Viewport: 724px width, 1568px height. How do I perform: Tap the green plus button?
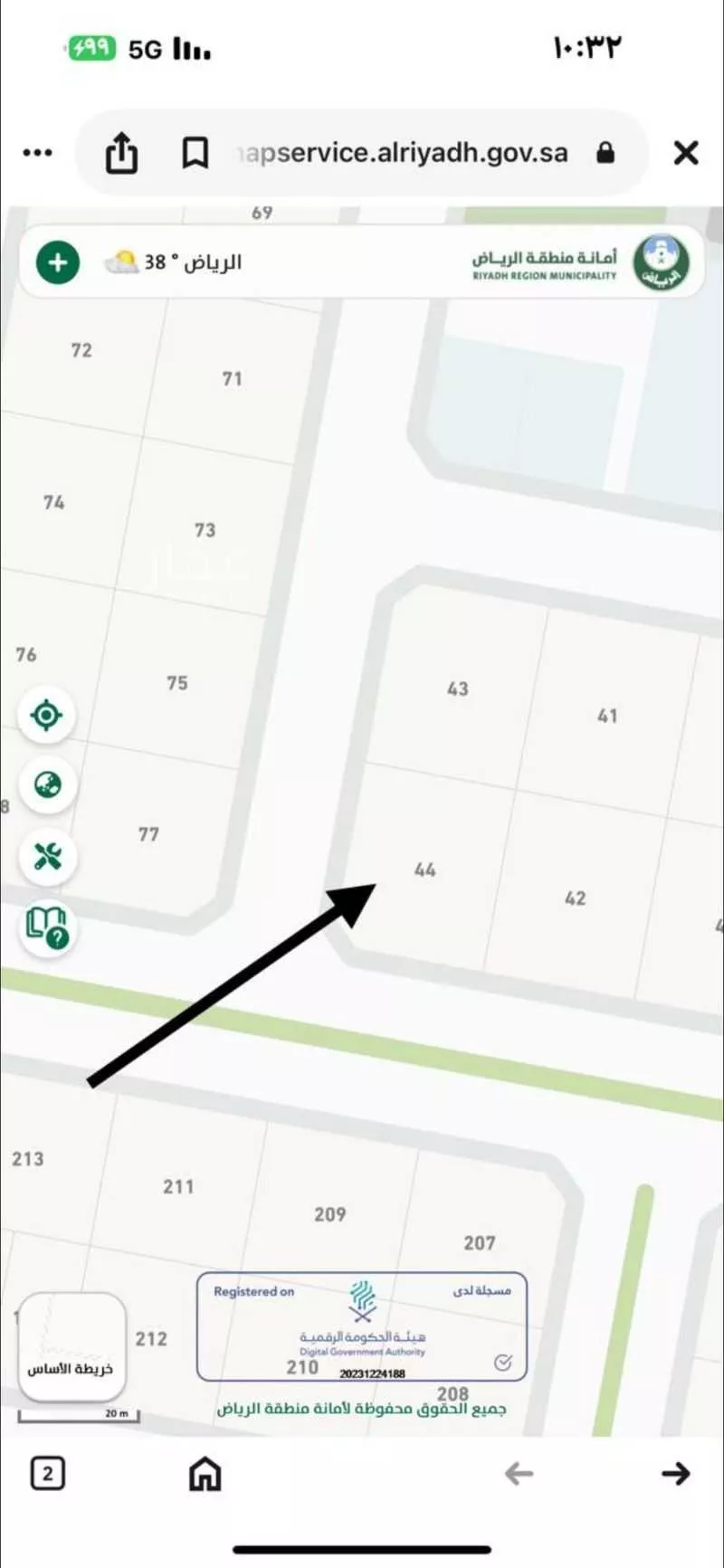[x=58, y=263]
